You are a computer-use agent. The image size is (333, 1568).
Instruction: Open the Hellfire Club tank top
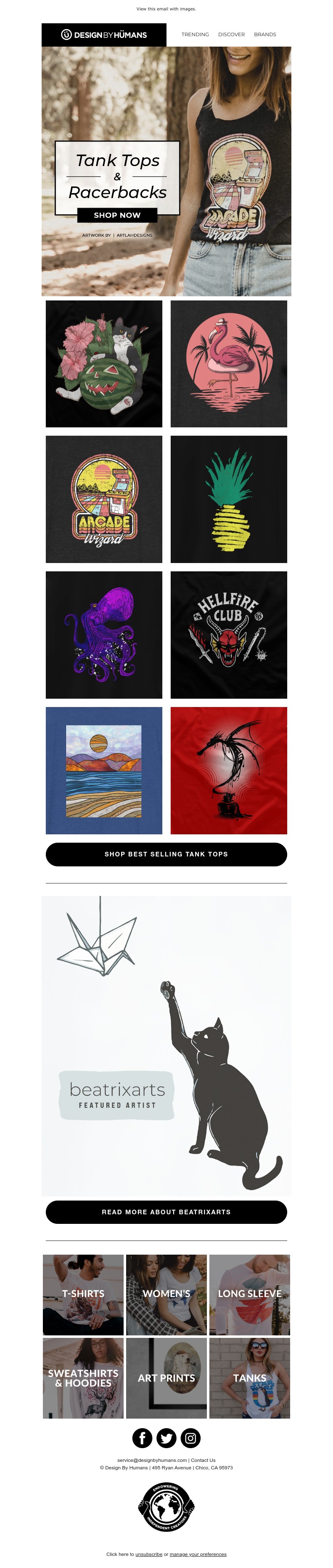228,634
